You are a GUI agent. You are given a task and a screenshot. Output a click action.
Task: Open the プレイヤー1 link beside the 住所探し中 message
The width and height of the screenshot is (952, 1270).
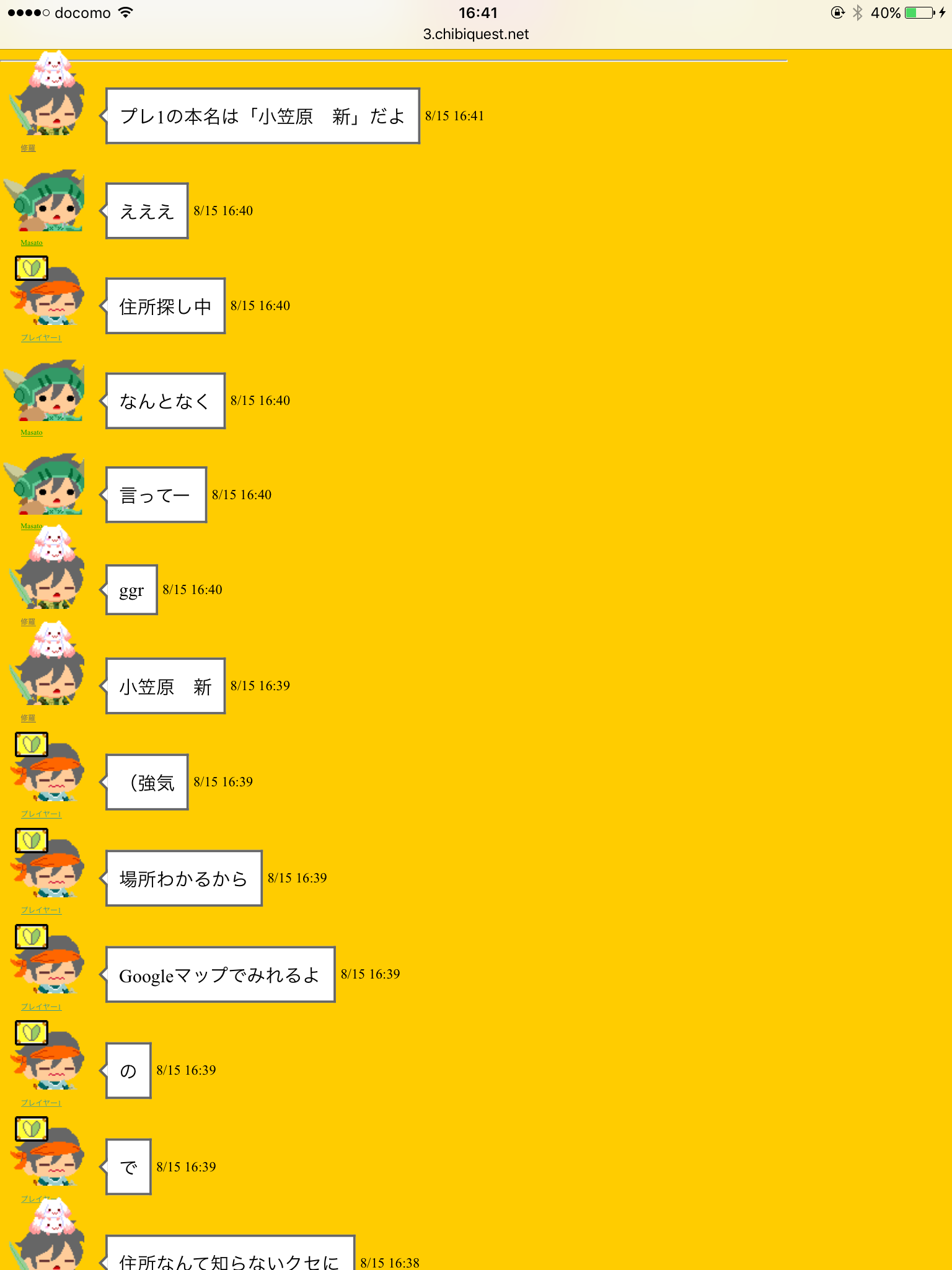tap(41, 338)
